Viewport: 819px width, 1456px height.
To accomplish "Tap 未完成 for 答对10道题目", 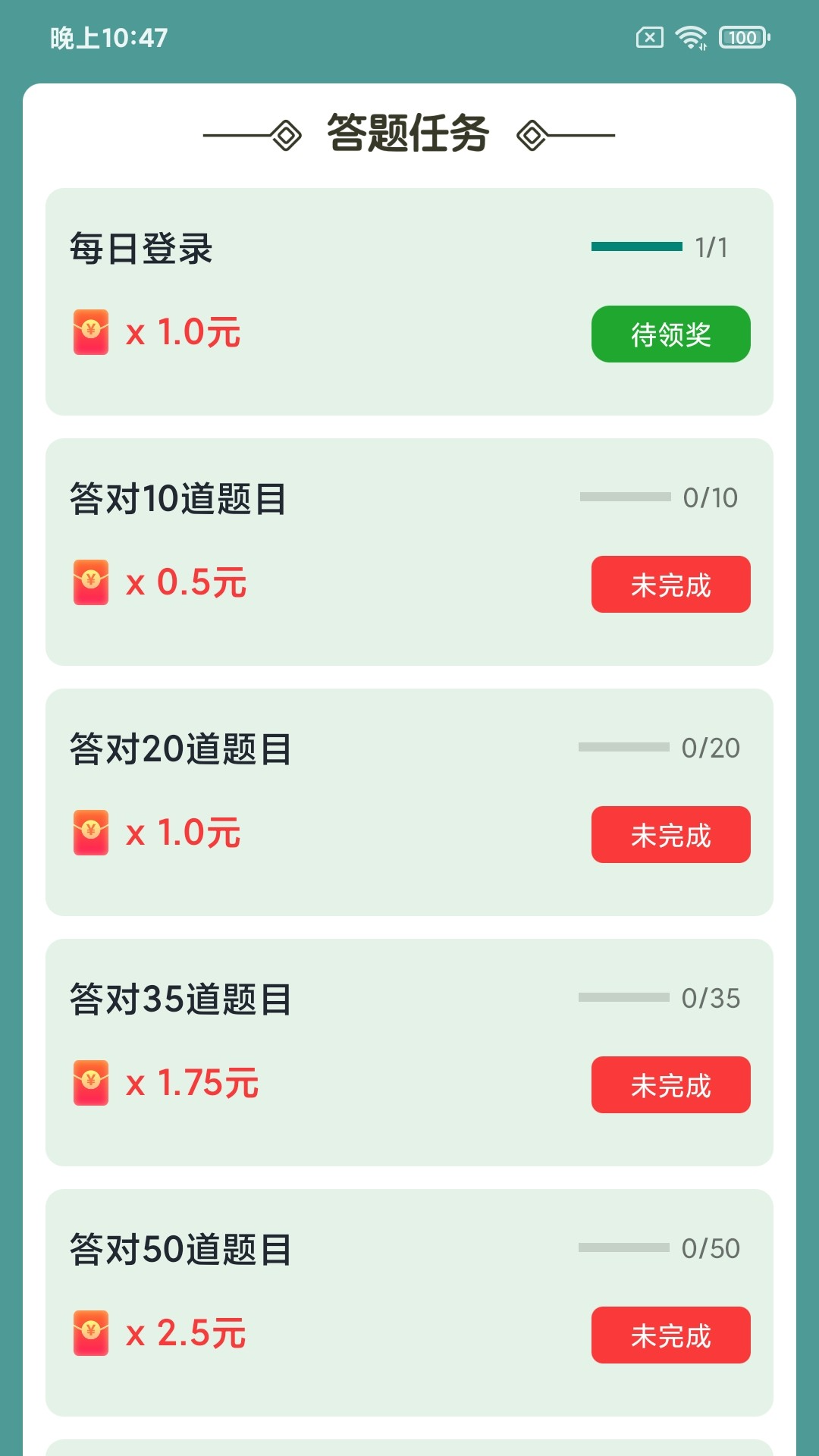I will tap(670, 584).
